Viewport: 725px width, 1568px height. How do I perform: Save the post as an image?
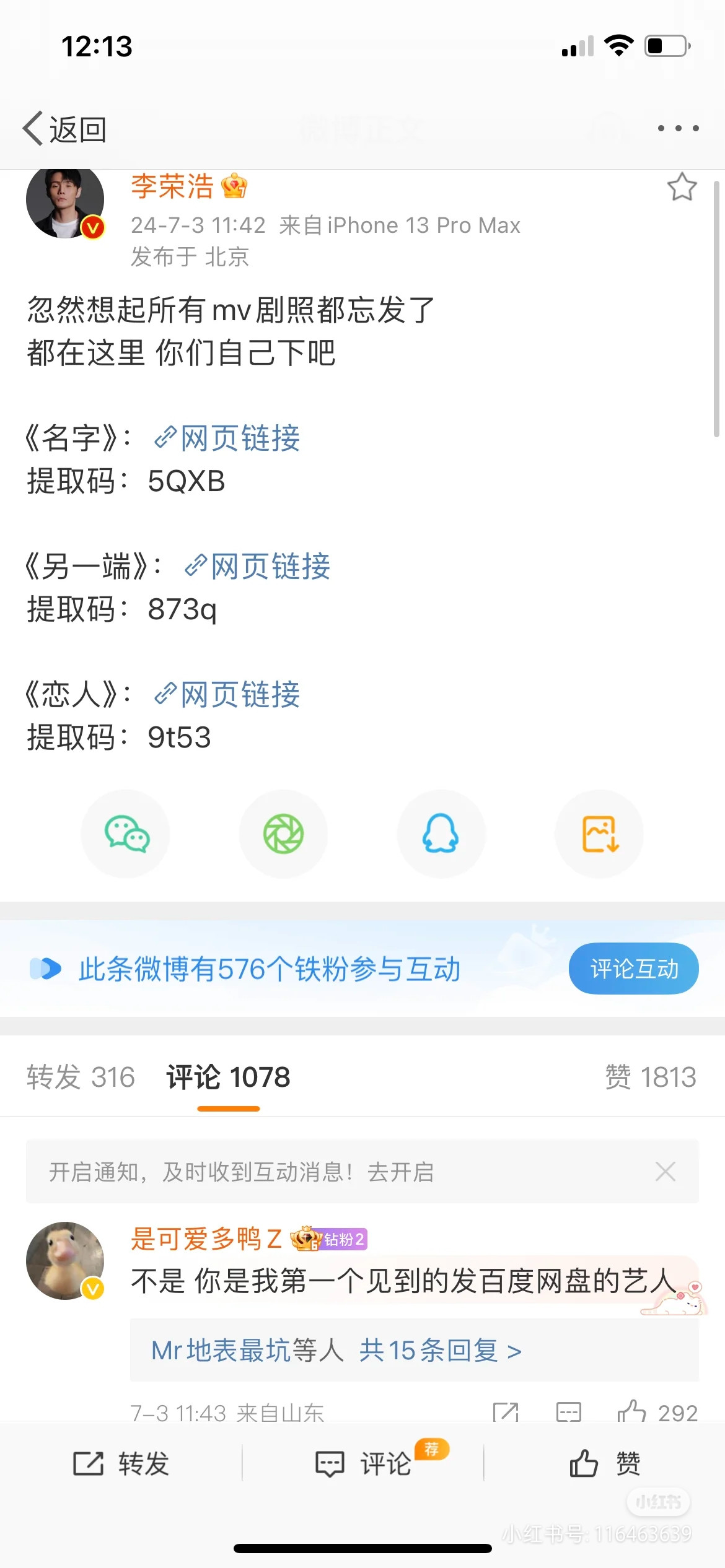point(599,834)
